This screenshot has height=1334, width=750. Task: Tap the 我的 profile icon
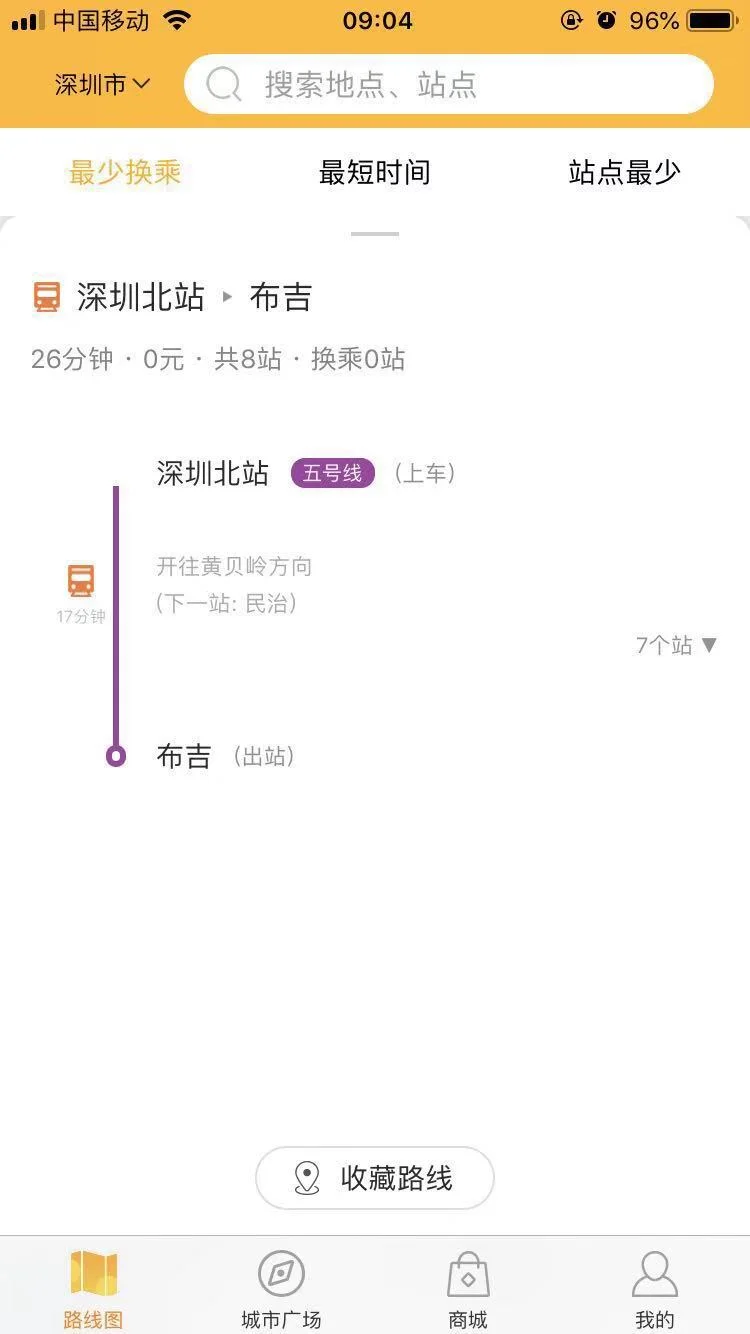click(655, 1273)
